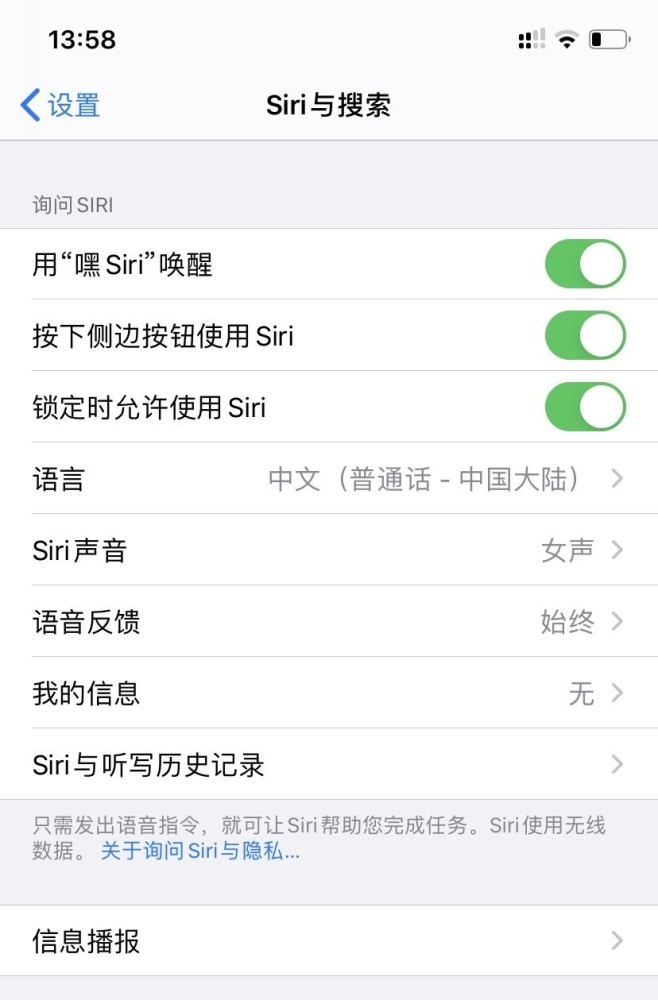Open Siri 与听写历史记录
Image resolution: width=658 pixels, height=1000 pixels.
329,765
